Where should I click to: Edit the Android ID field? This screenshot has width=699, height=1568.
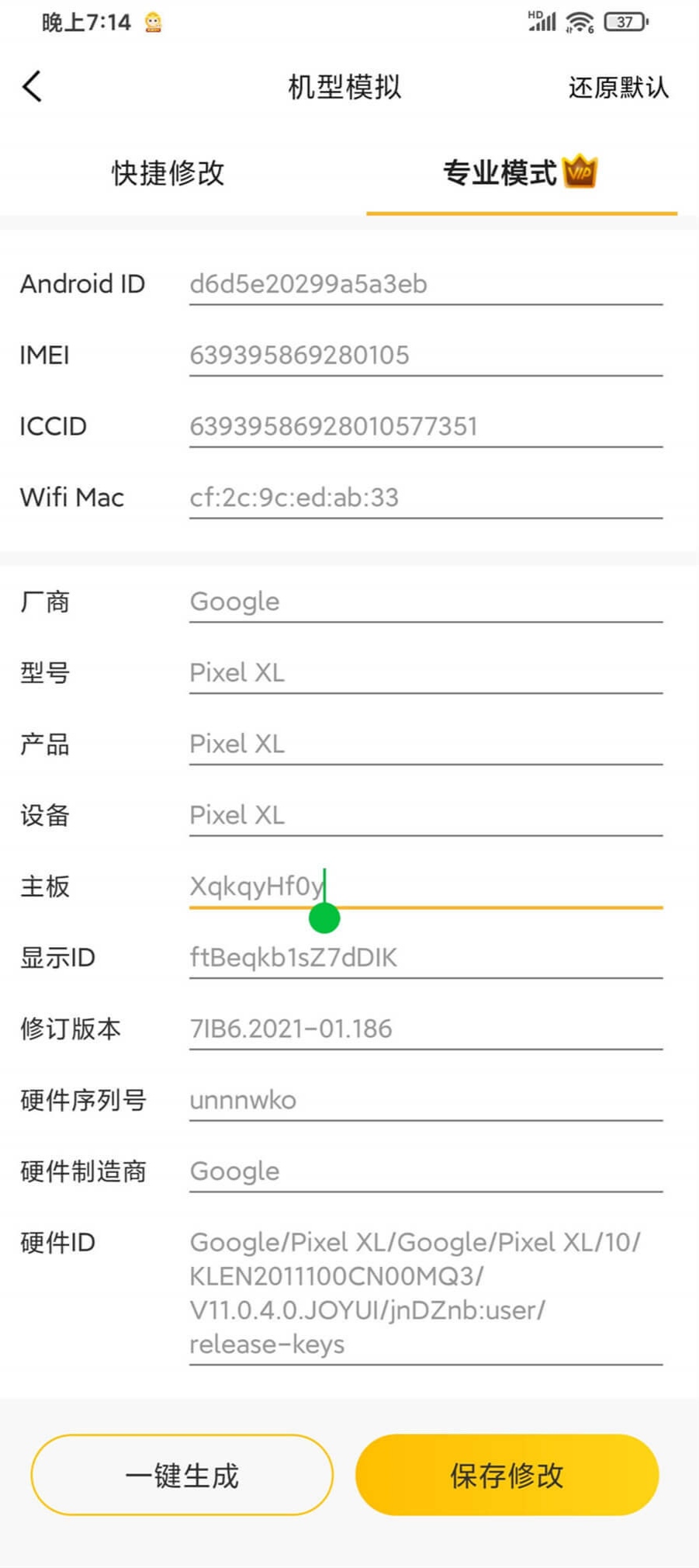426,284
